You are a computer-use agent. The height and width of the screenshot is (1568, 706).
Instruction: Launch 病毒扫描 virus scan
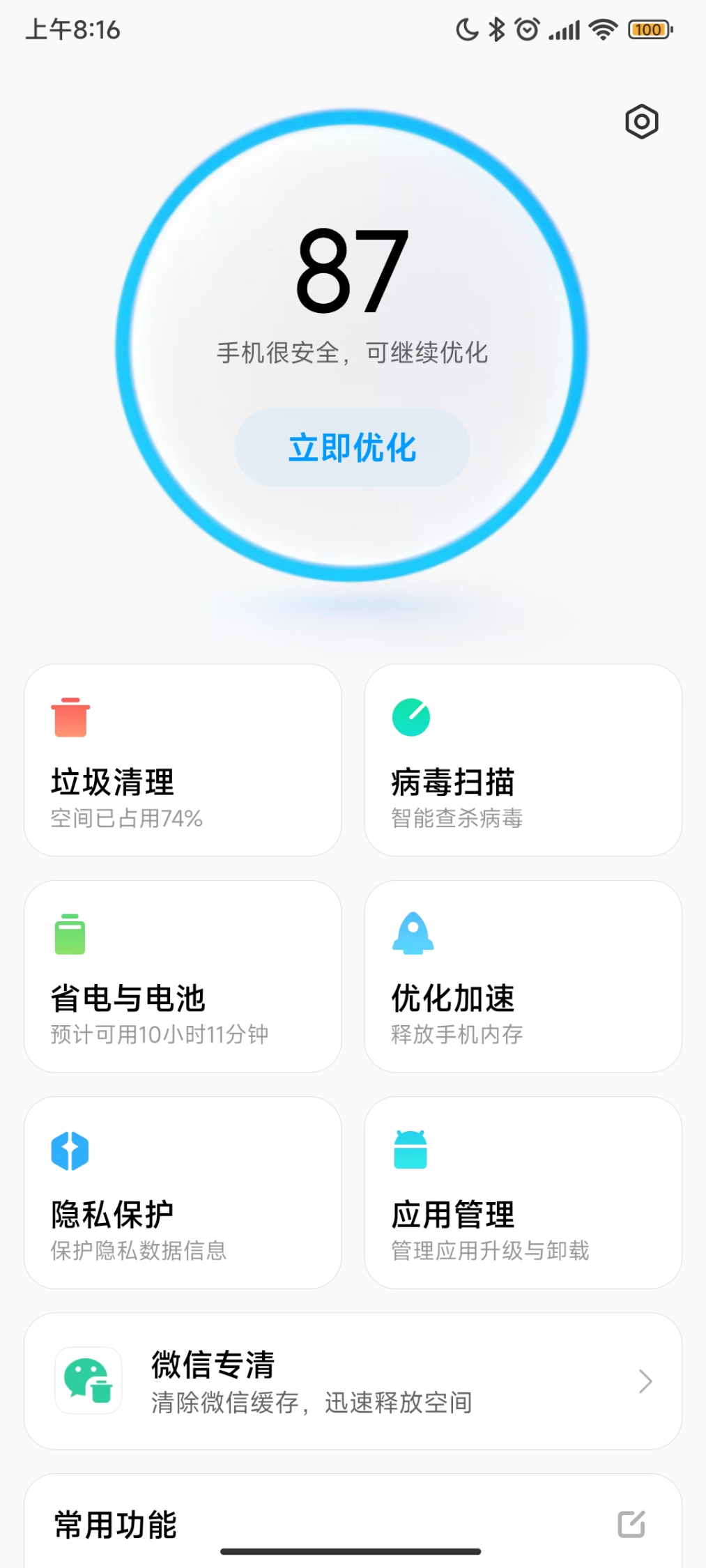pos(523,760)
